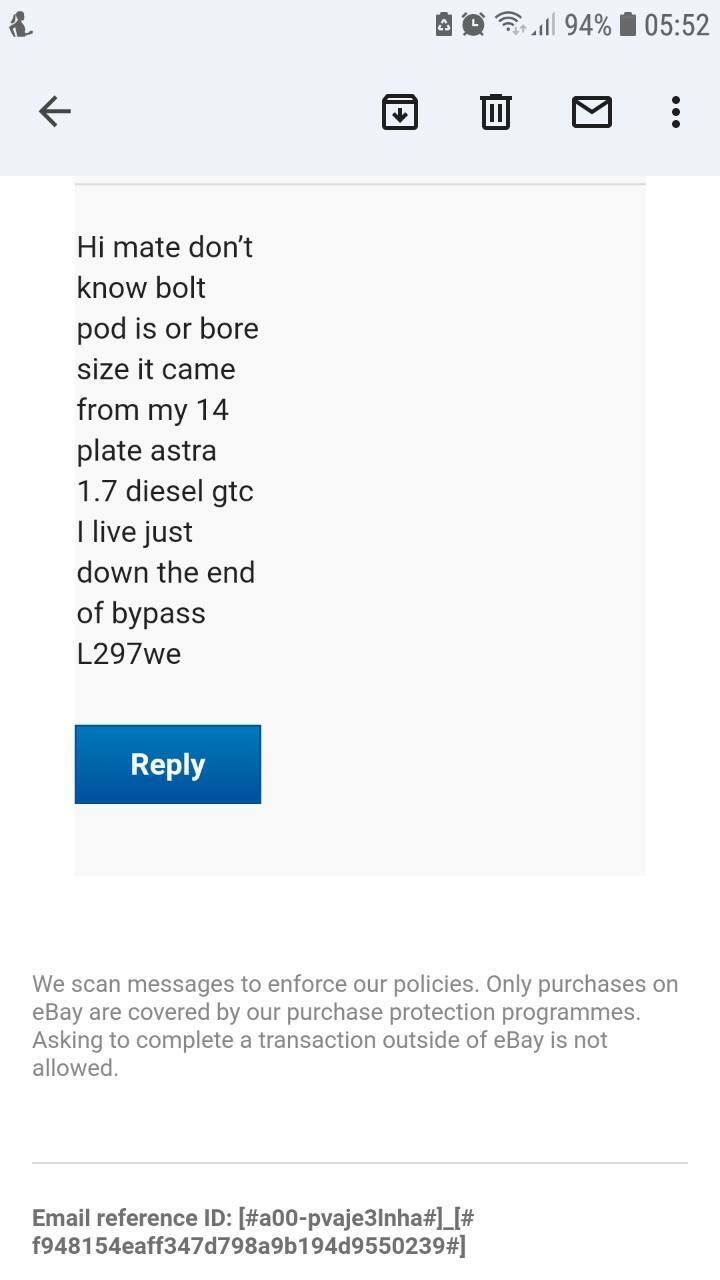Delete this email
The width and height of the screenshot is (720, 1280).
click(496, 112)
